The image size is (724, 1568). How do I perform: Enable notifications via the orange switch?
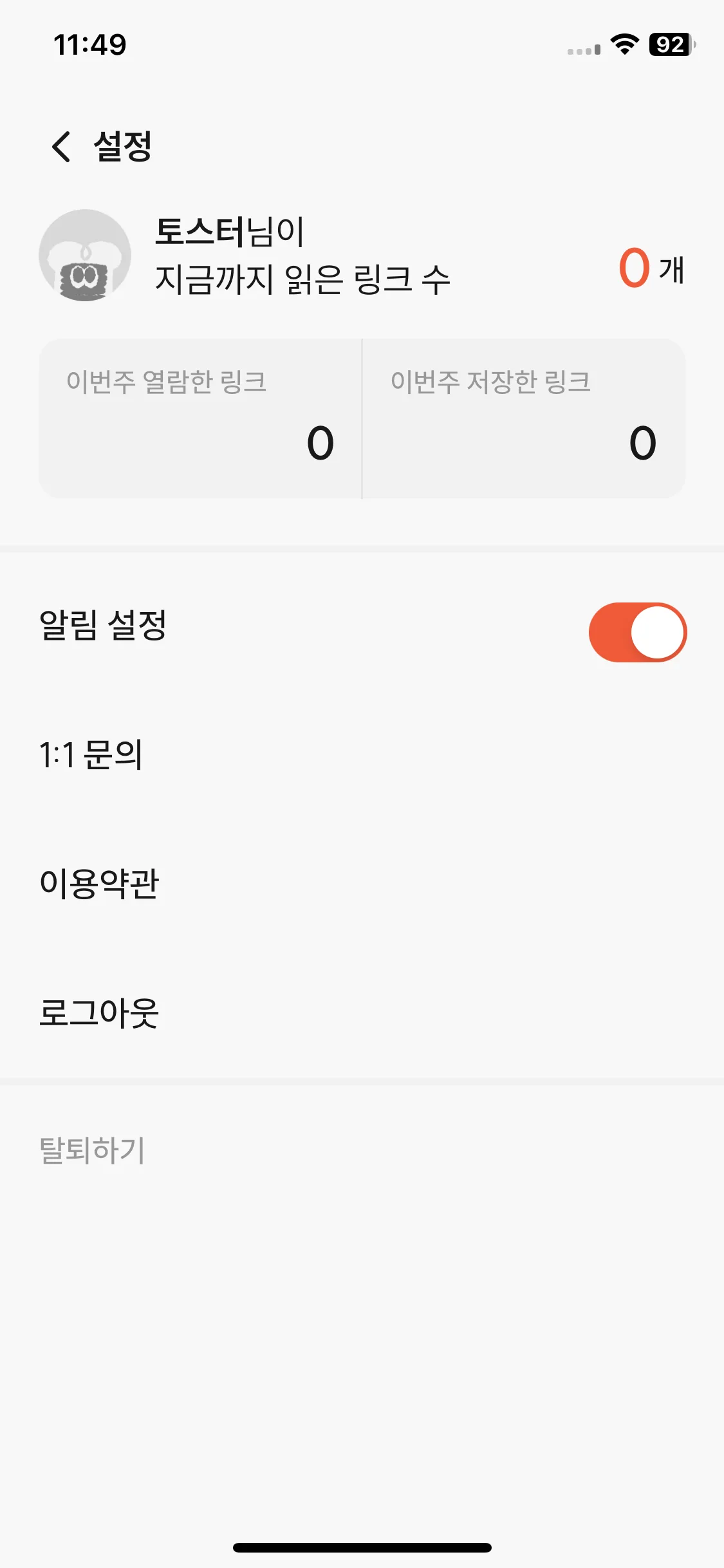pos(638,631)
